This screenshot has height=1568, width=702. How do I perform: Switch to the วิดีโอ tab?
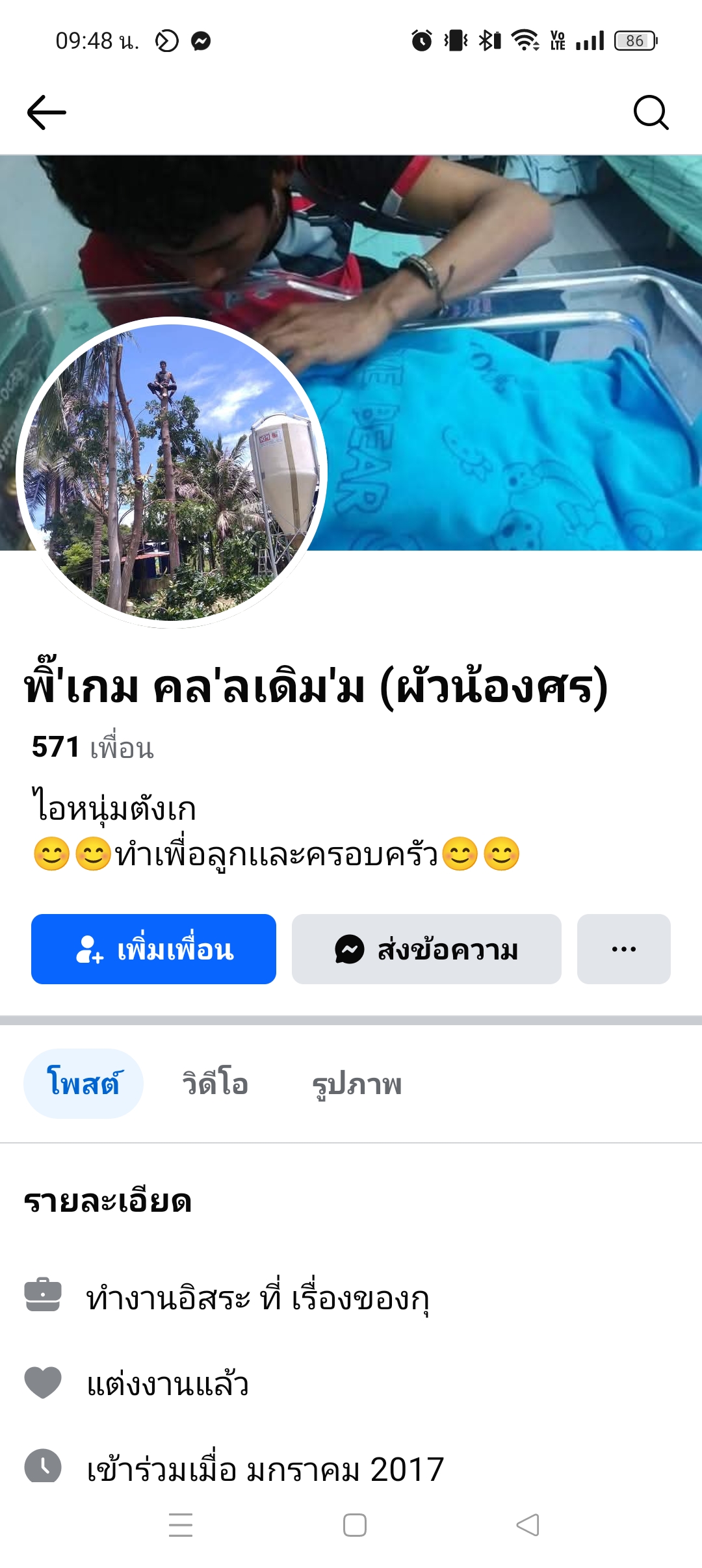(215, 1084)
